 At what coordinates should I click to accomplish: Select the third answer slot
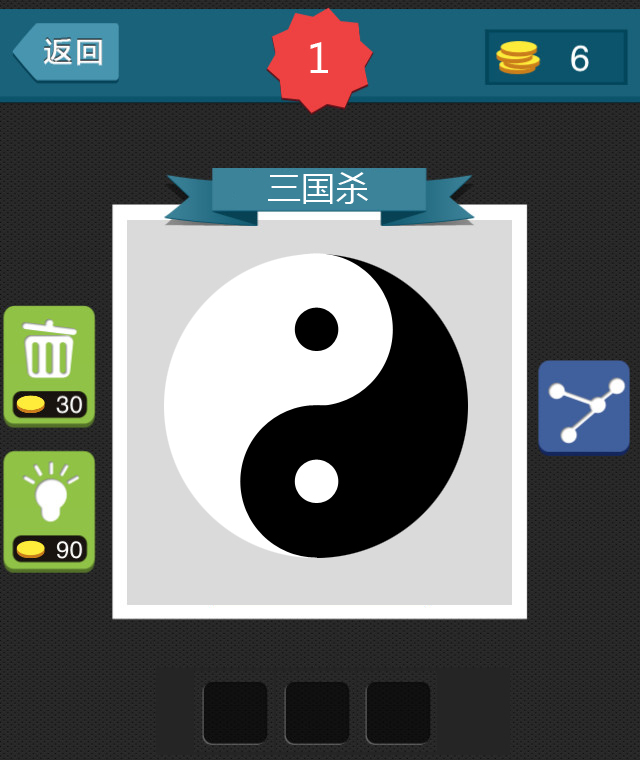coord(398,712)
